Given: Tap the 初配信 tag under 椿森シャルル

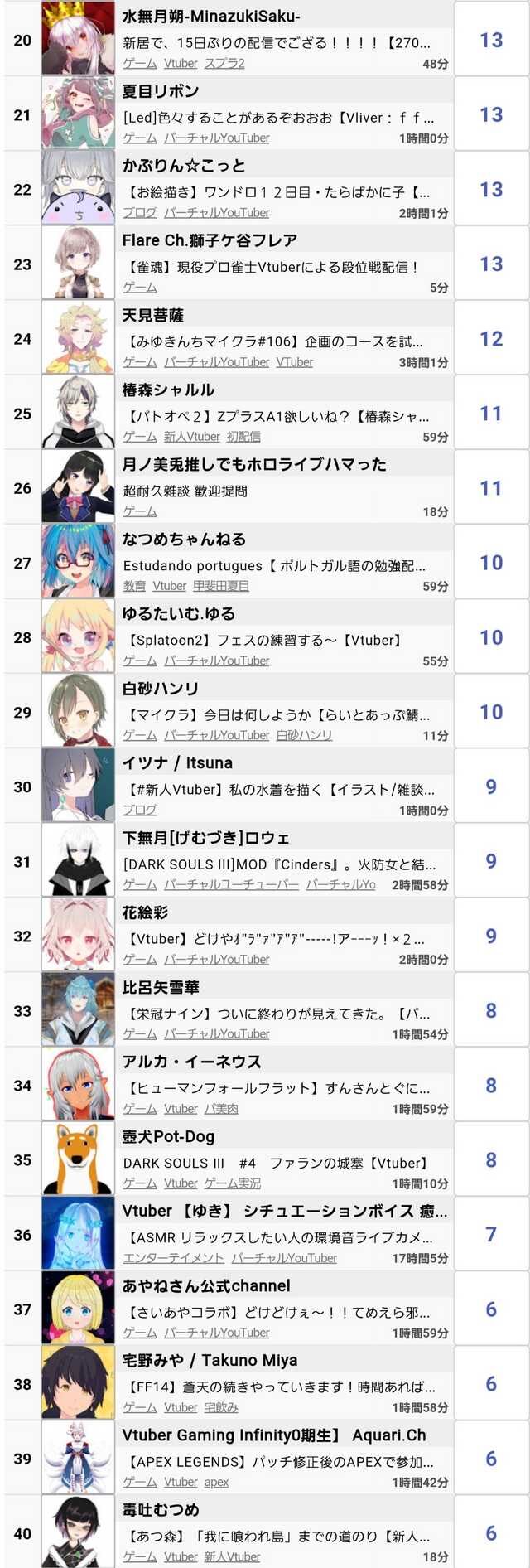Looking at the screenshot, I should (x=243, y=437).
